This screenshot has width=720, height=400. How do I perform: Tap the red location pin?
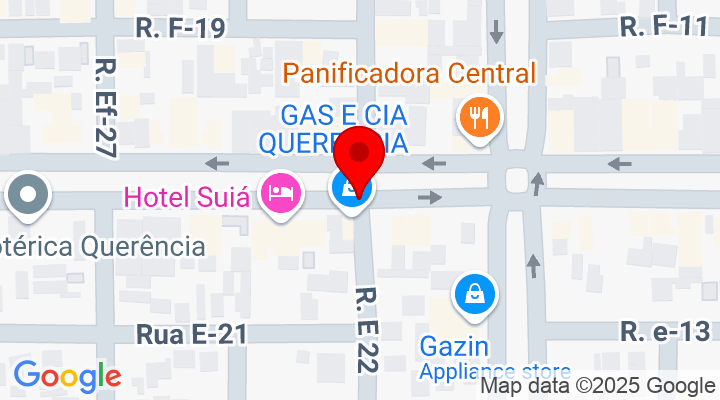point(359,158)
